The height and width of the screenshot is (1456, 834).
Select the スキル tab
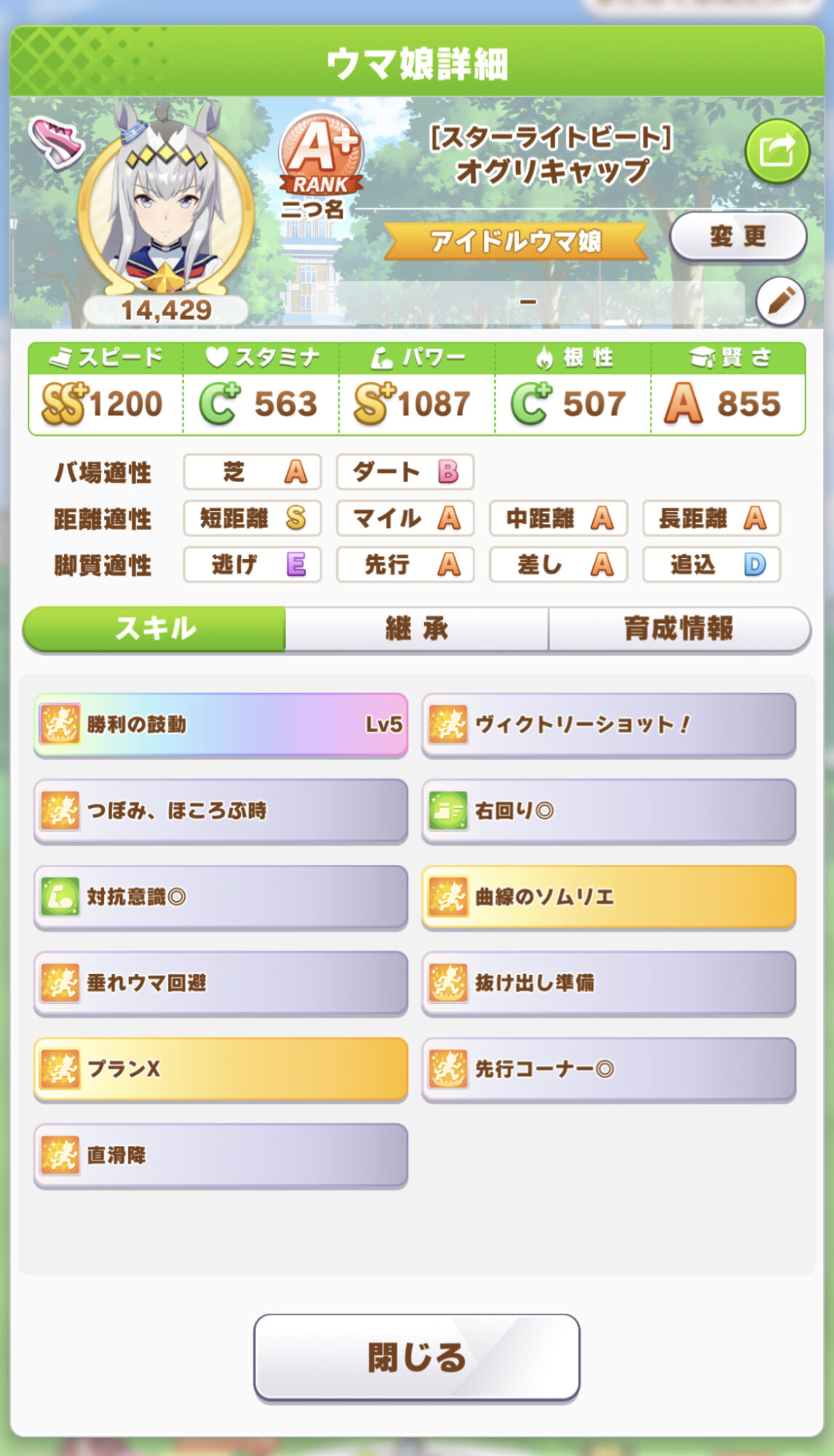155,628
